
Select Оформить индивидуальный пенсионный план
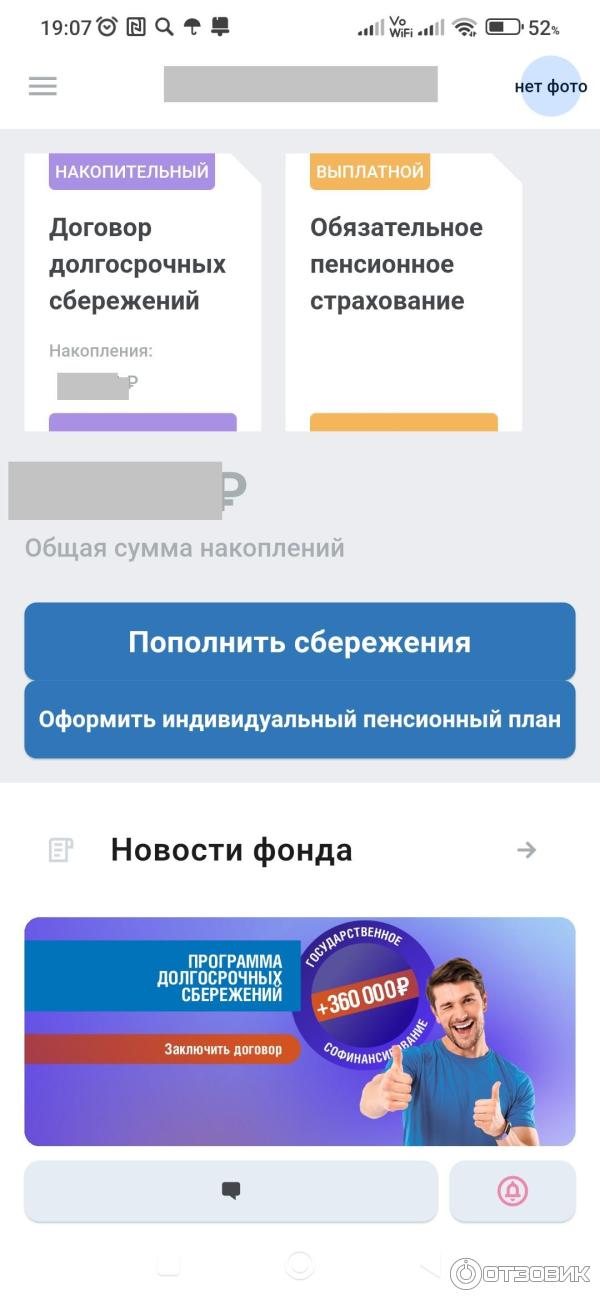299,720
